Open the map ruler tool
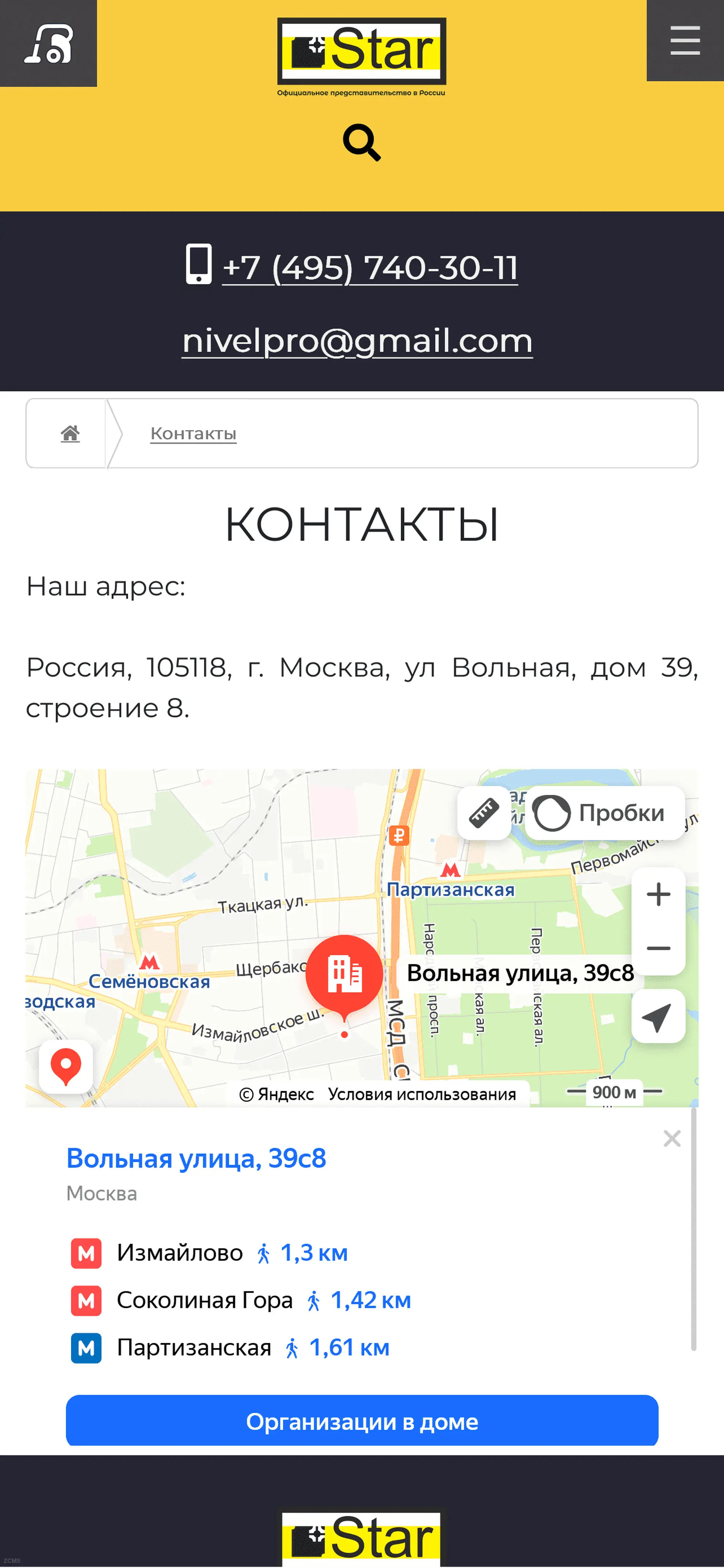 click(484, 813)
